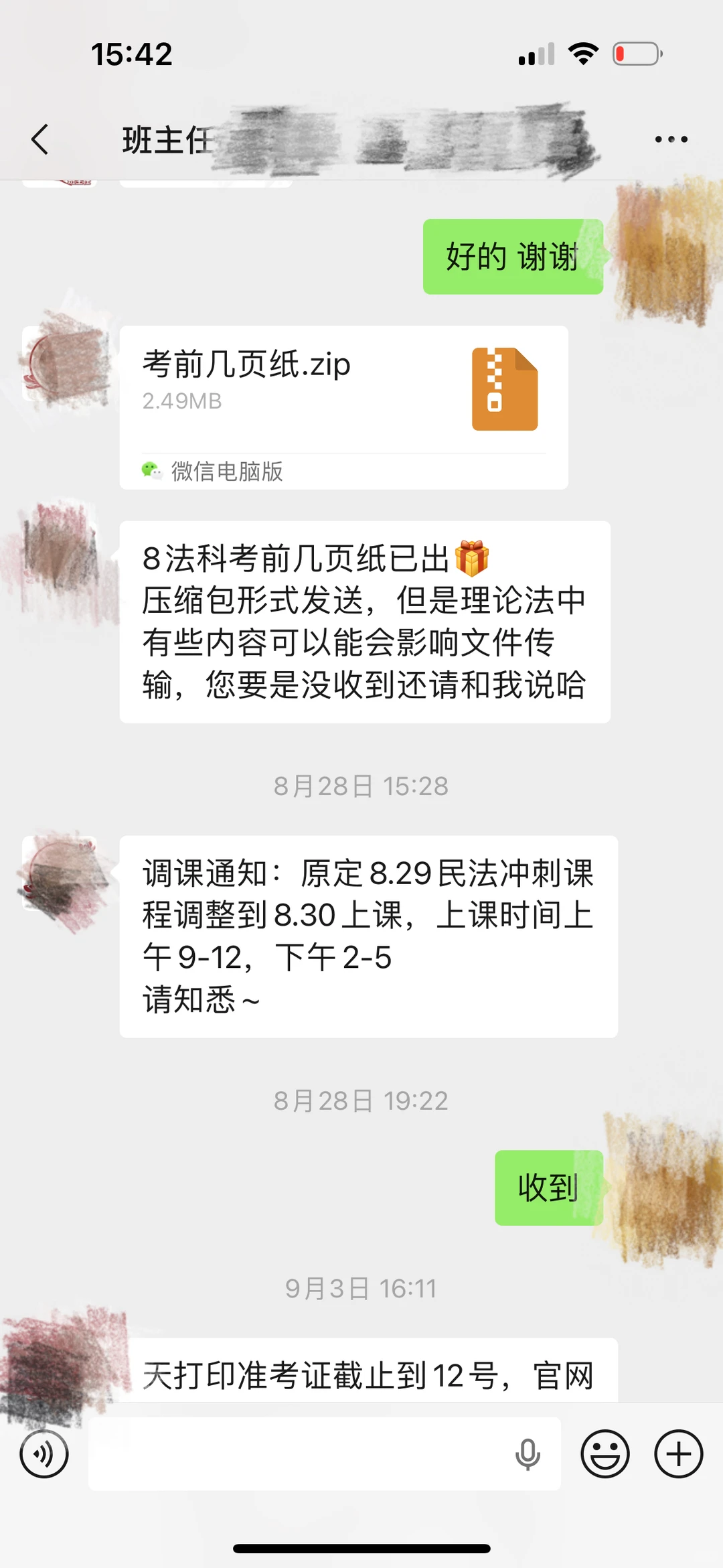Switch to voice message input

pyautogui.click(x=44, y=1454)
